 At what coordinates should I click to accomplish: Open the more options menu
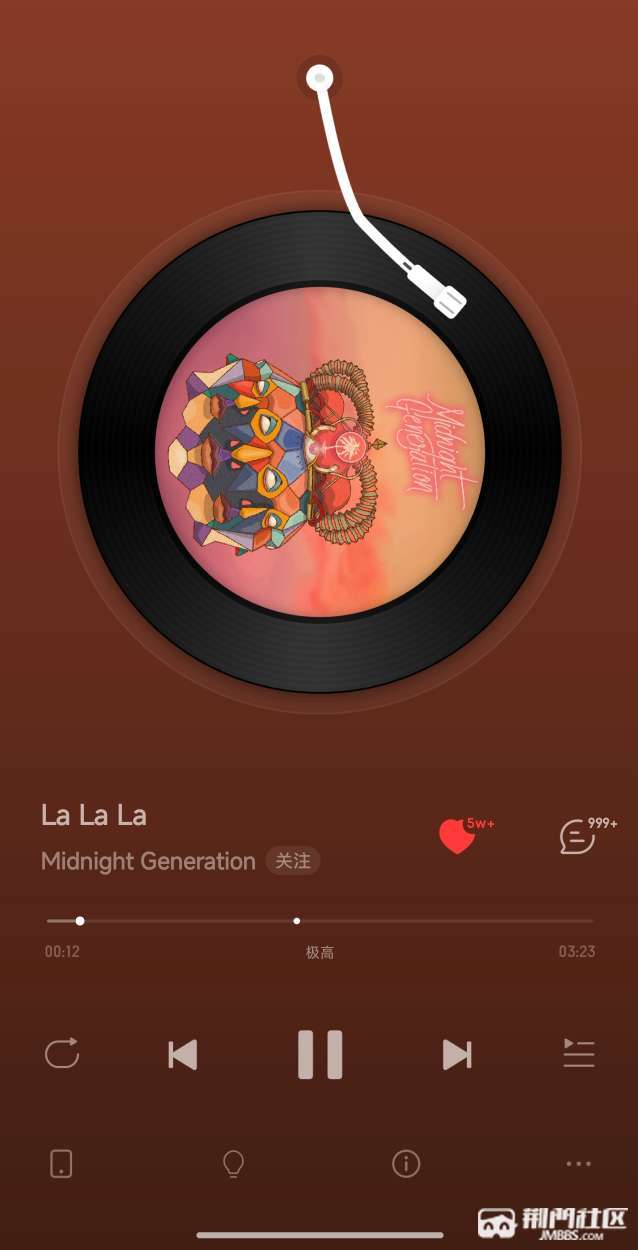click(578, 1163)
